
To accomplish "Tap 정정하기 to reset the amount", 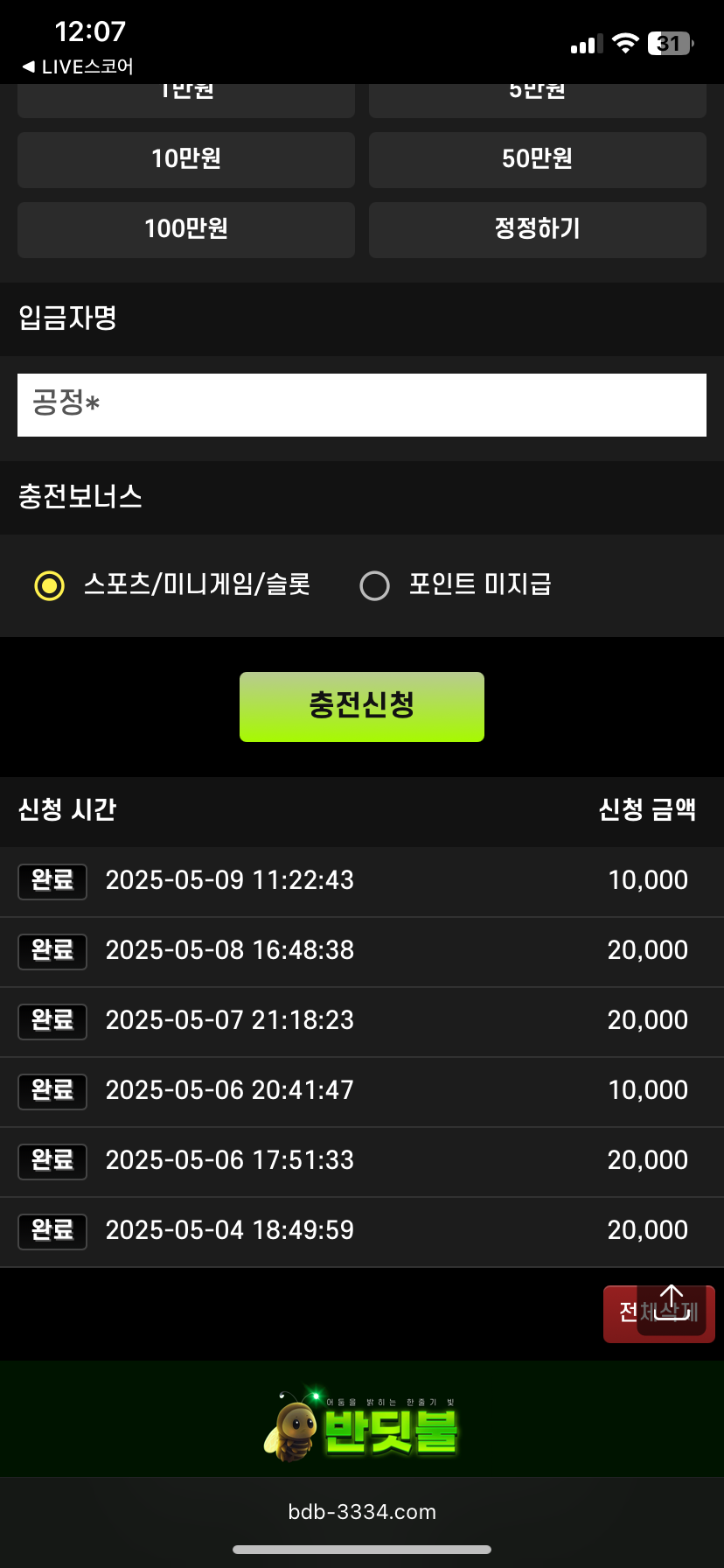I will tap(538, 229).
